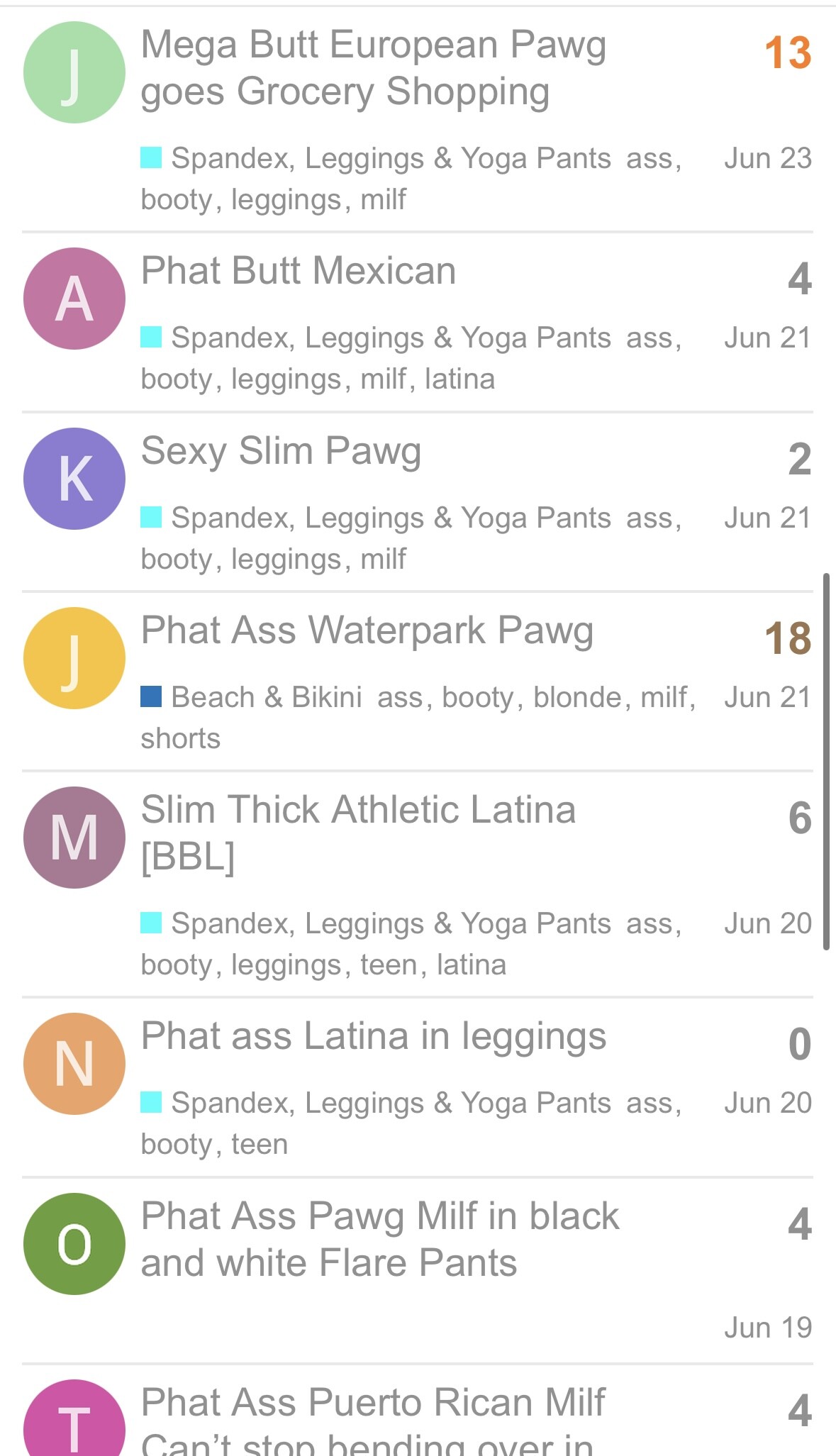This screenshot has width=836, height=1456.
Task: Open the Slim Thick Athletic Latina topic
Action: (x=358, y=833)
